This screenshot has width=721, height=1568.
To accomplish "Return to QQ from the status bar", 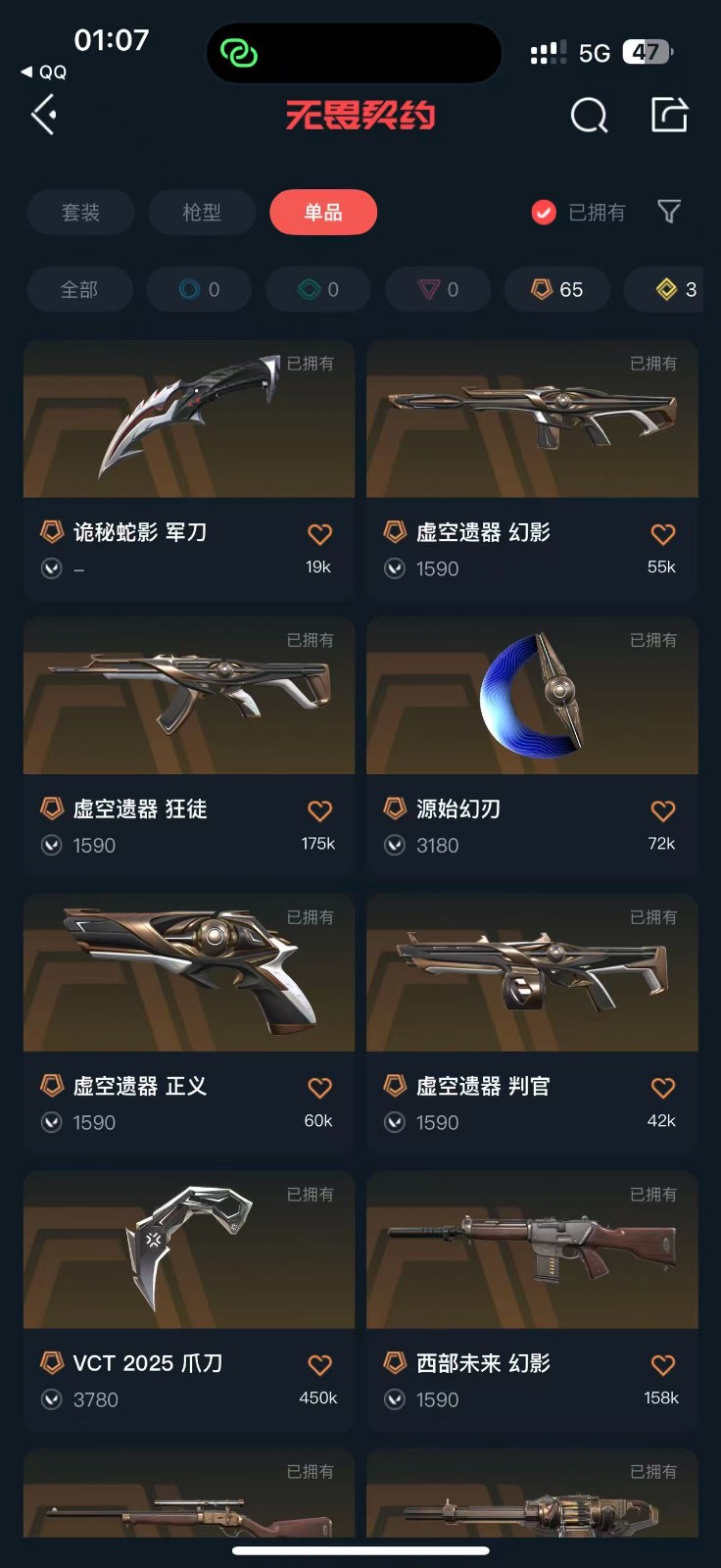I will pos(44,72).
